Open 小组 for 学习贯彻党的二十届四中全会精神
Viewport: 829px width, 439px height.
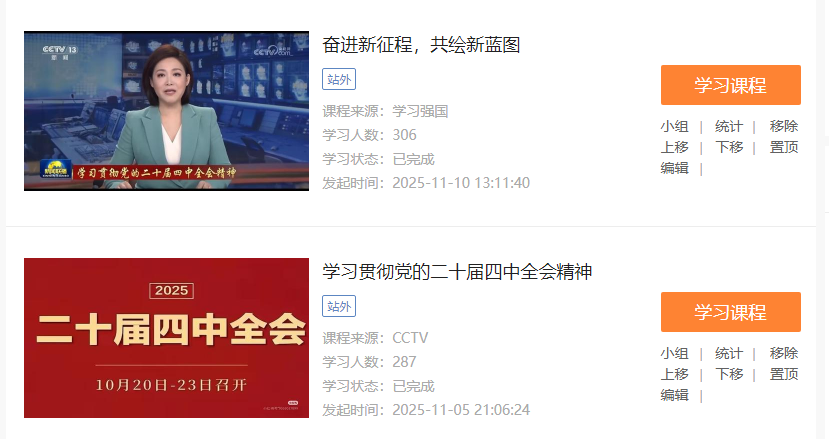pos(675,353)
